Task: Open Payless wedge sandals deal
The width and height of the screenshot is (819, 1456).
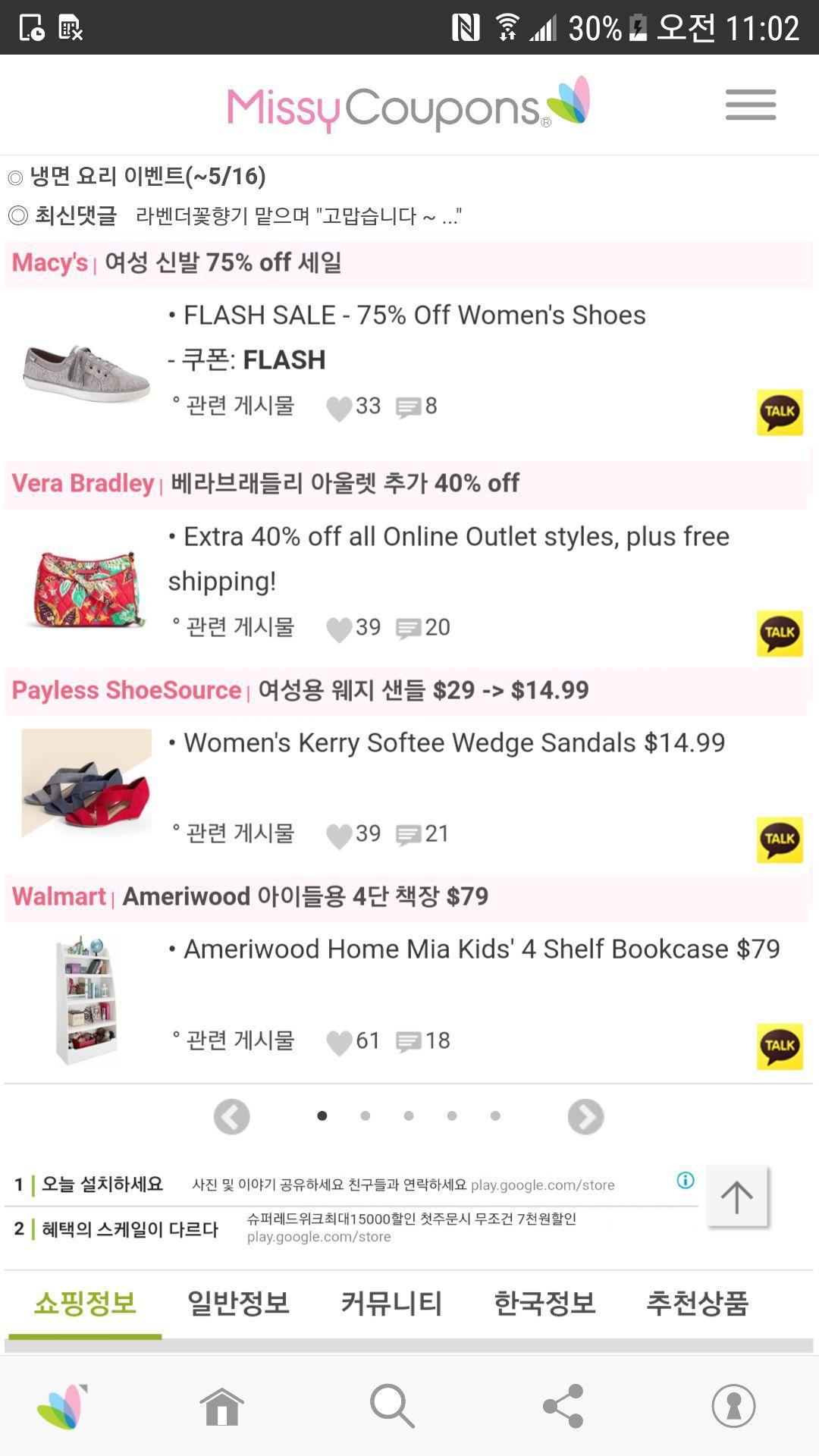Action: 453,743
